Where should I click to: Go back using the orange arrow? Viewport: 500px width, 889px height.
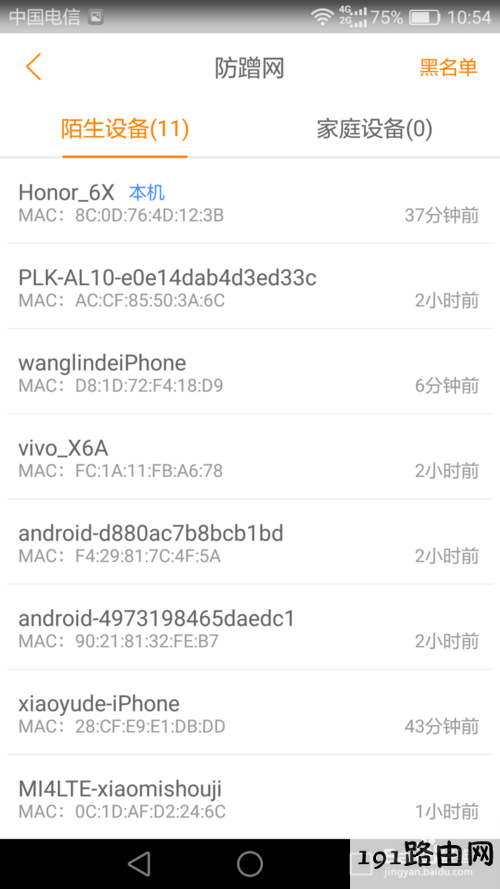point(33,67)
